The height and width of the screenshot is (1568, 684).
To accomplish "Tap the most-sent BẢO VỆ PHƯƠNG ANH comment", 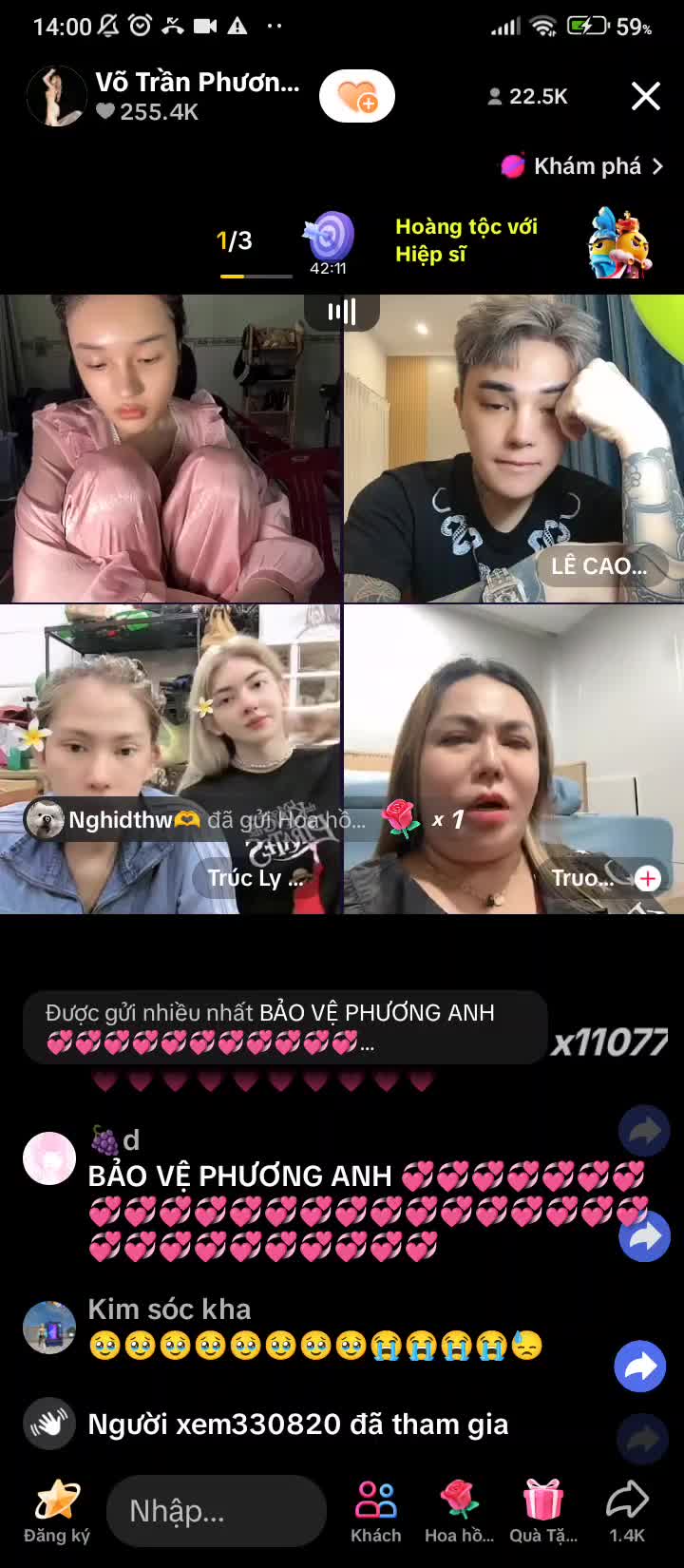I will (x=285, y=1028).
